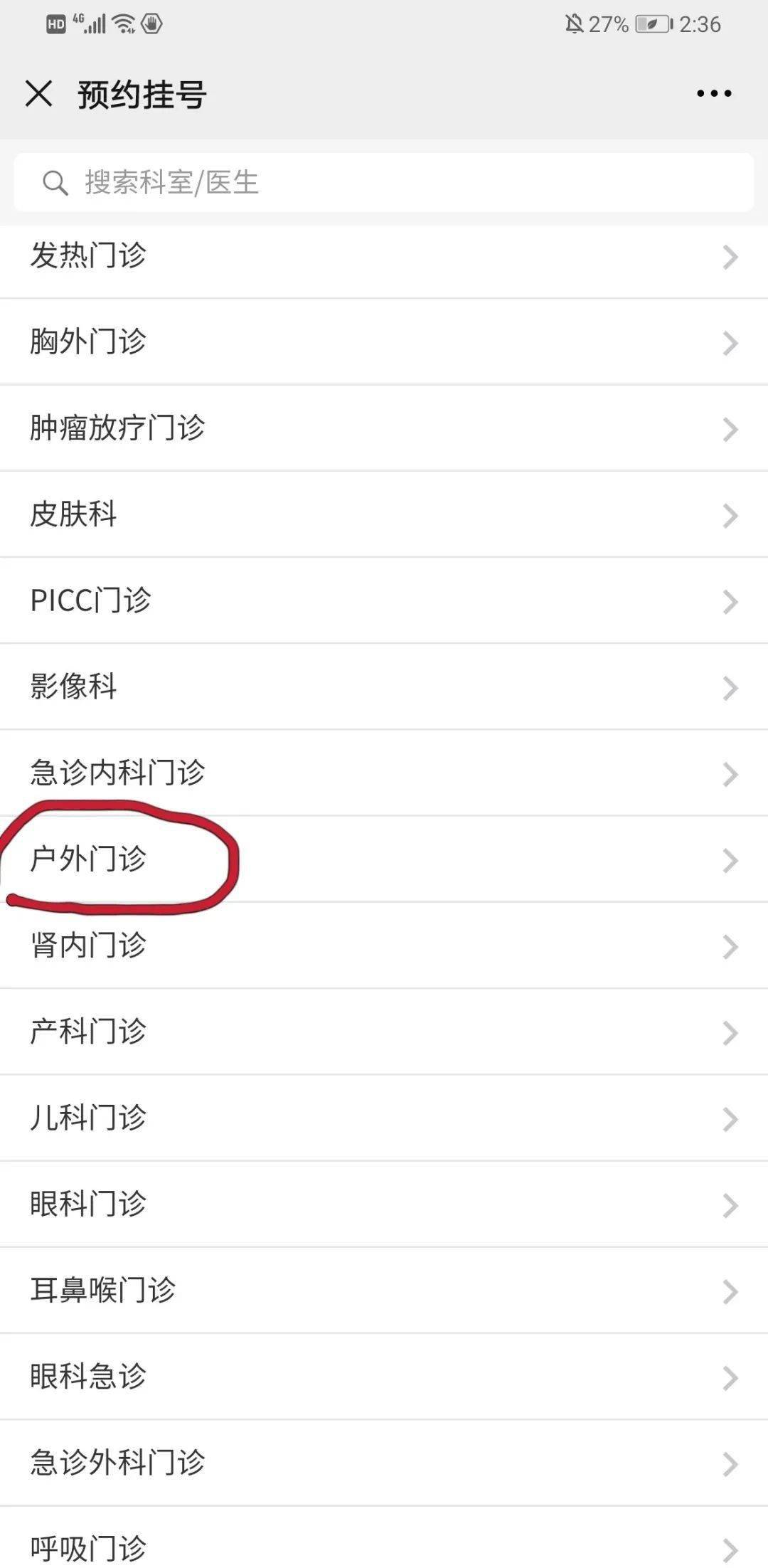Screen dimensions: 768x1568
Task: Open 儿科门诊
Action: pyautogui.click(x=384, y=1118)
